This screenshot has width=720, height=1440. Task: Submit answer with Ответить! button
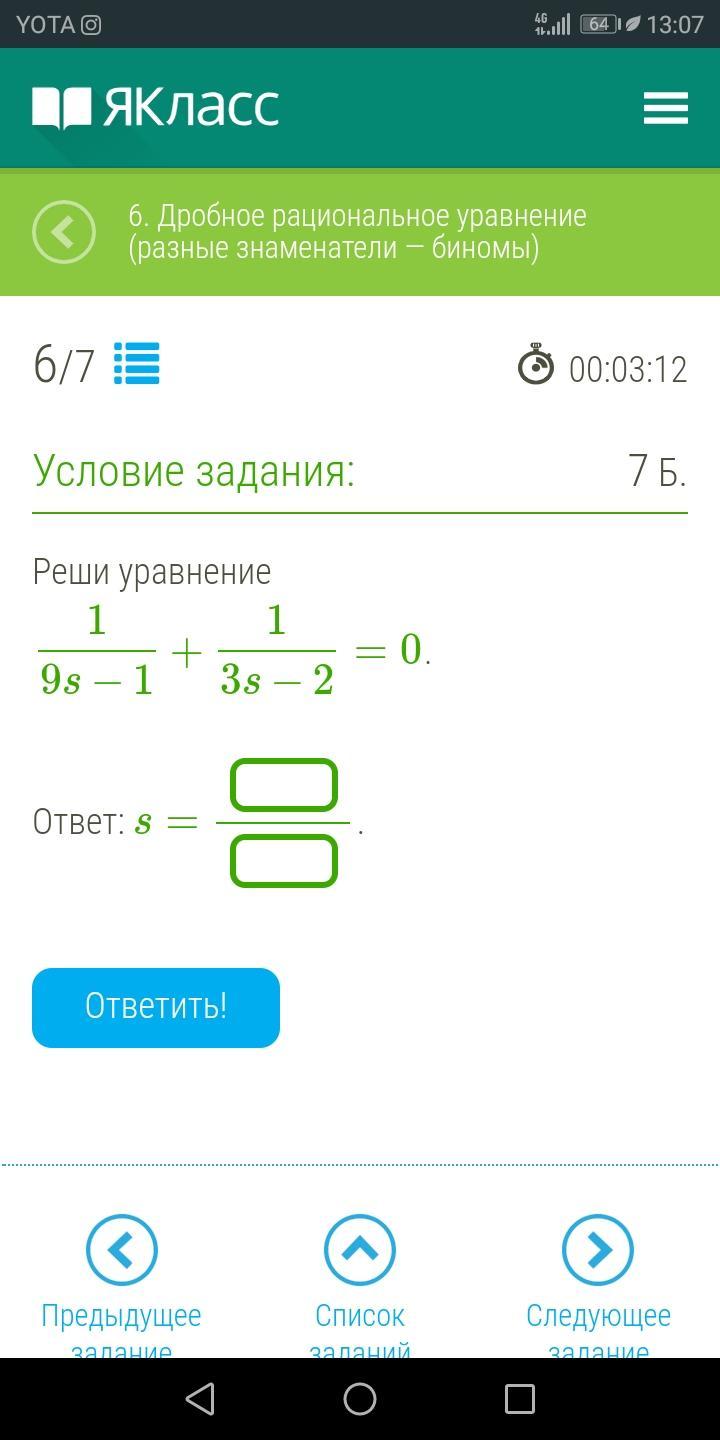coord(156,1007)
